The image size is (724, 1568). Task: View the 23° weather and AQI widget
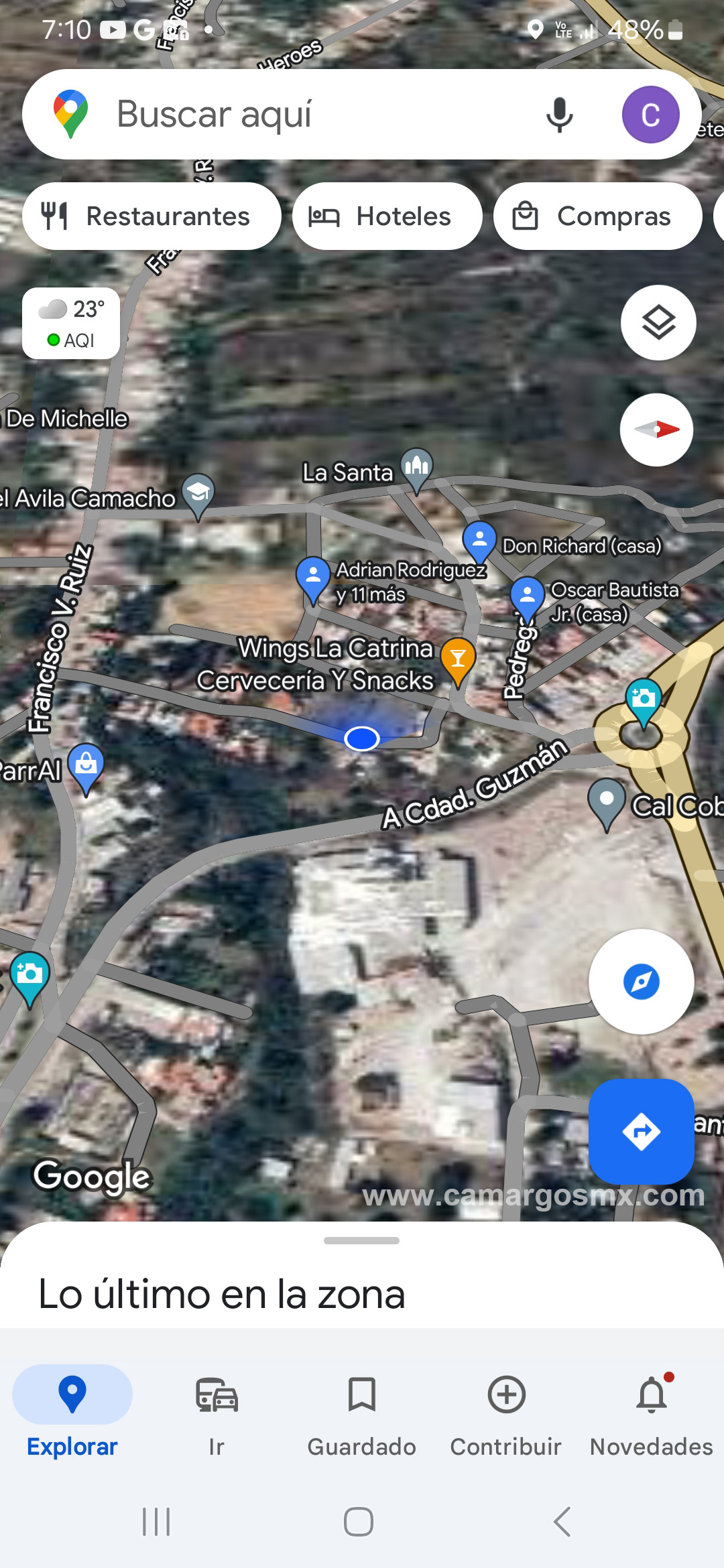click(71, 324)
